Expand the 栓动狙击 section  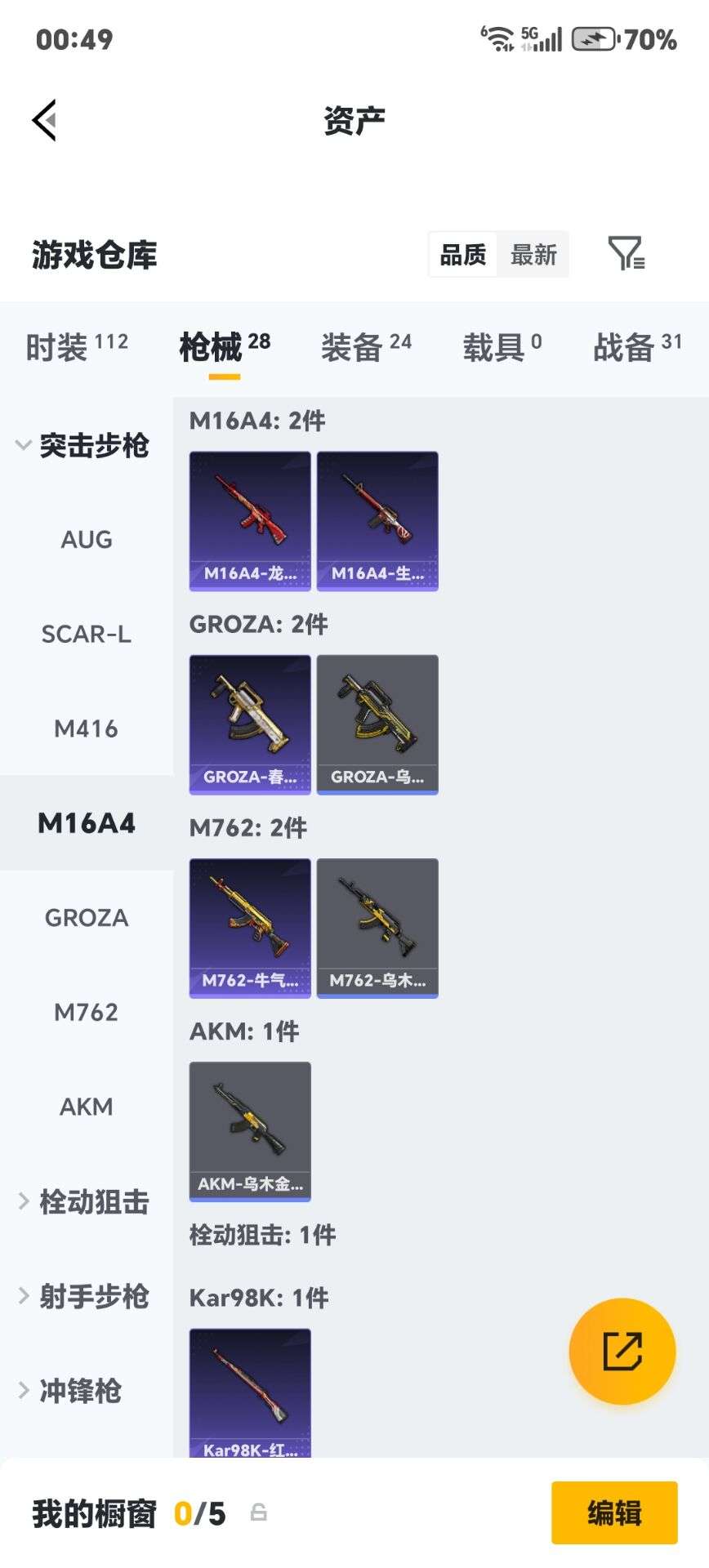[86, 1201]
